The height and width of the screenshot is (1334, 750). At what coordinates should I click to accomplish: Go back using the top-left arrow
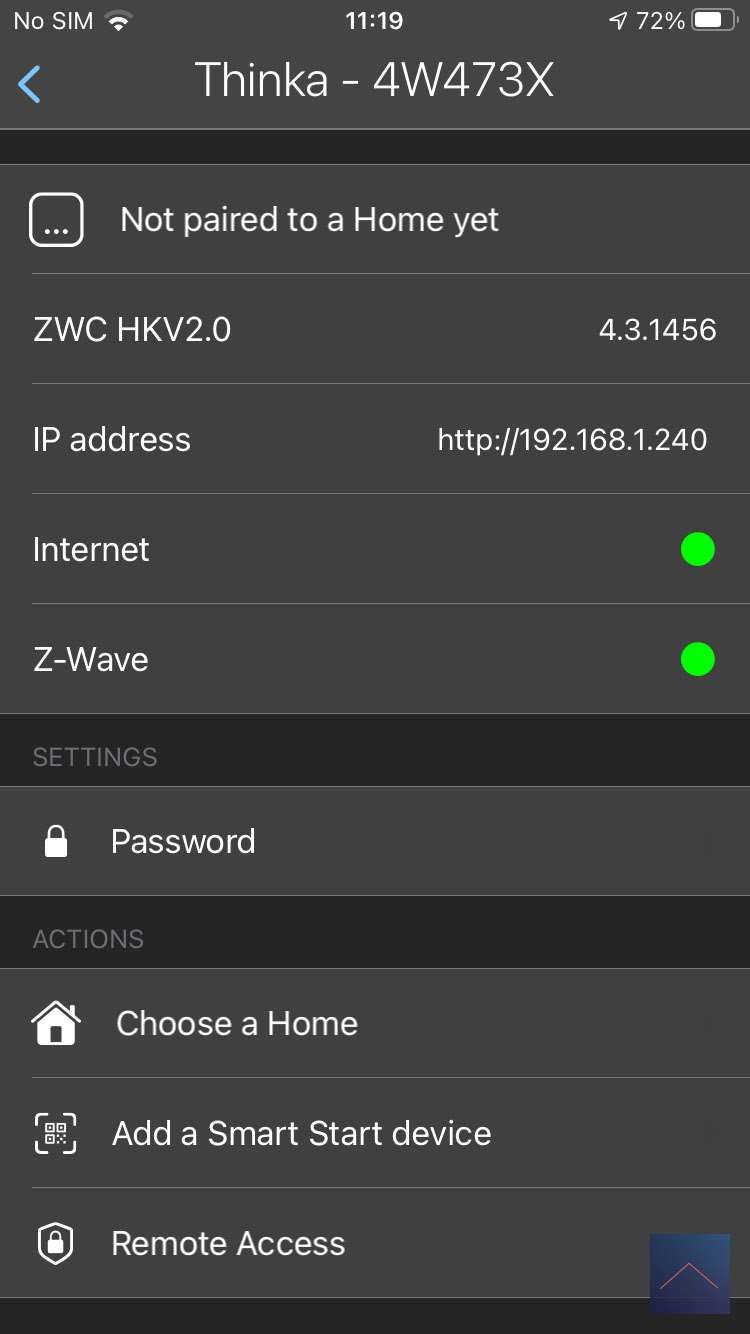click(30, 84)
